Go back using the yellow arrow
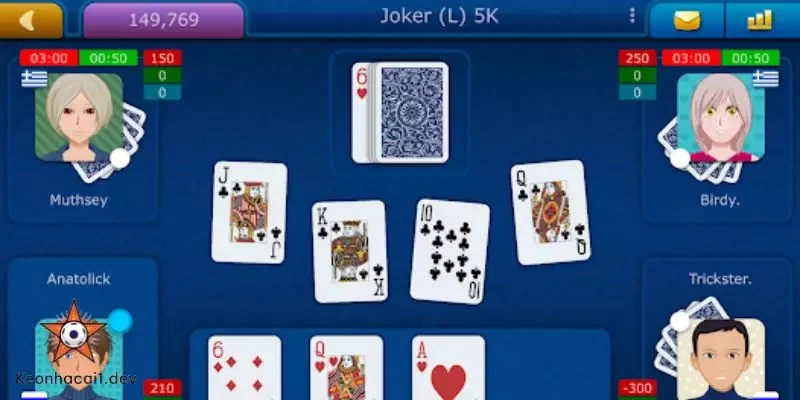 [29, 19]
